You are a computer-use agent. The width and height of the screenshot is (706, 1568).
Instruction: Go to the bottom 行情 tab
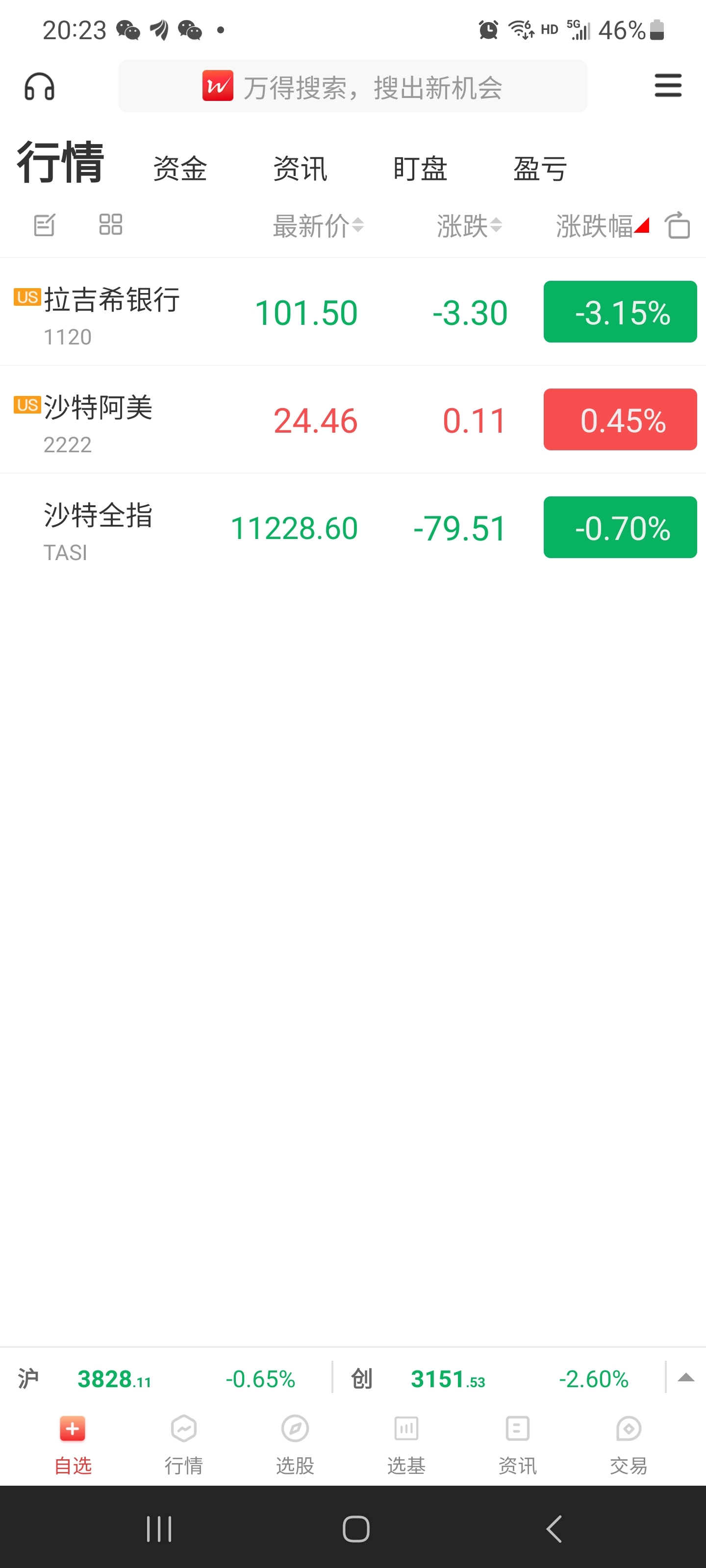pyautogui.click(x=183, y=1445)
